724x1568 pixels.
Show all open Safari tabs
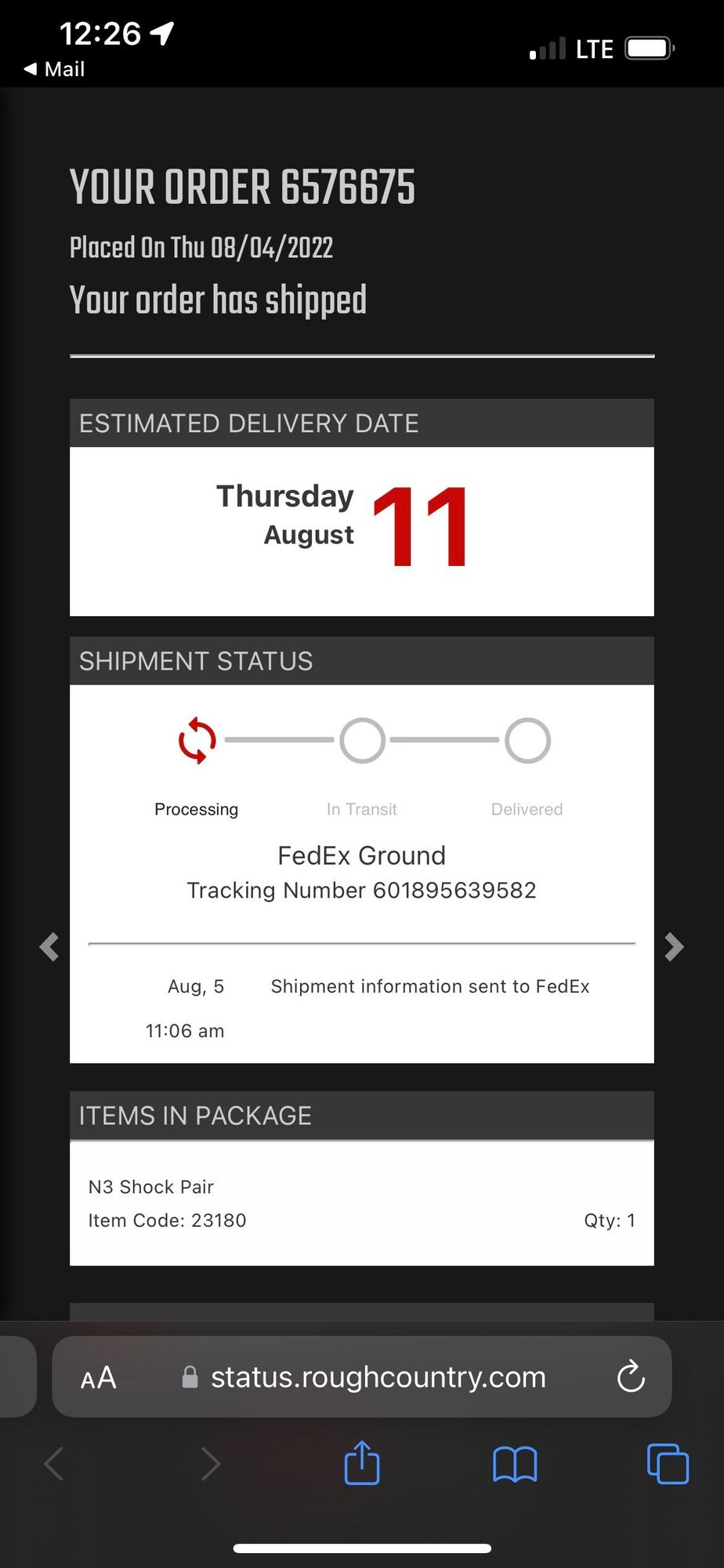click(x=668, y=1463)
